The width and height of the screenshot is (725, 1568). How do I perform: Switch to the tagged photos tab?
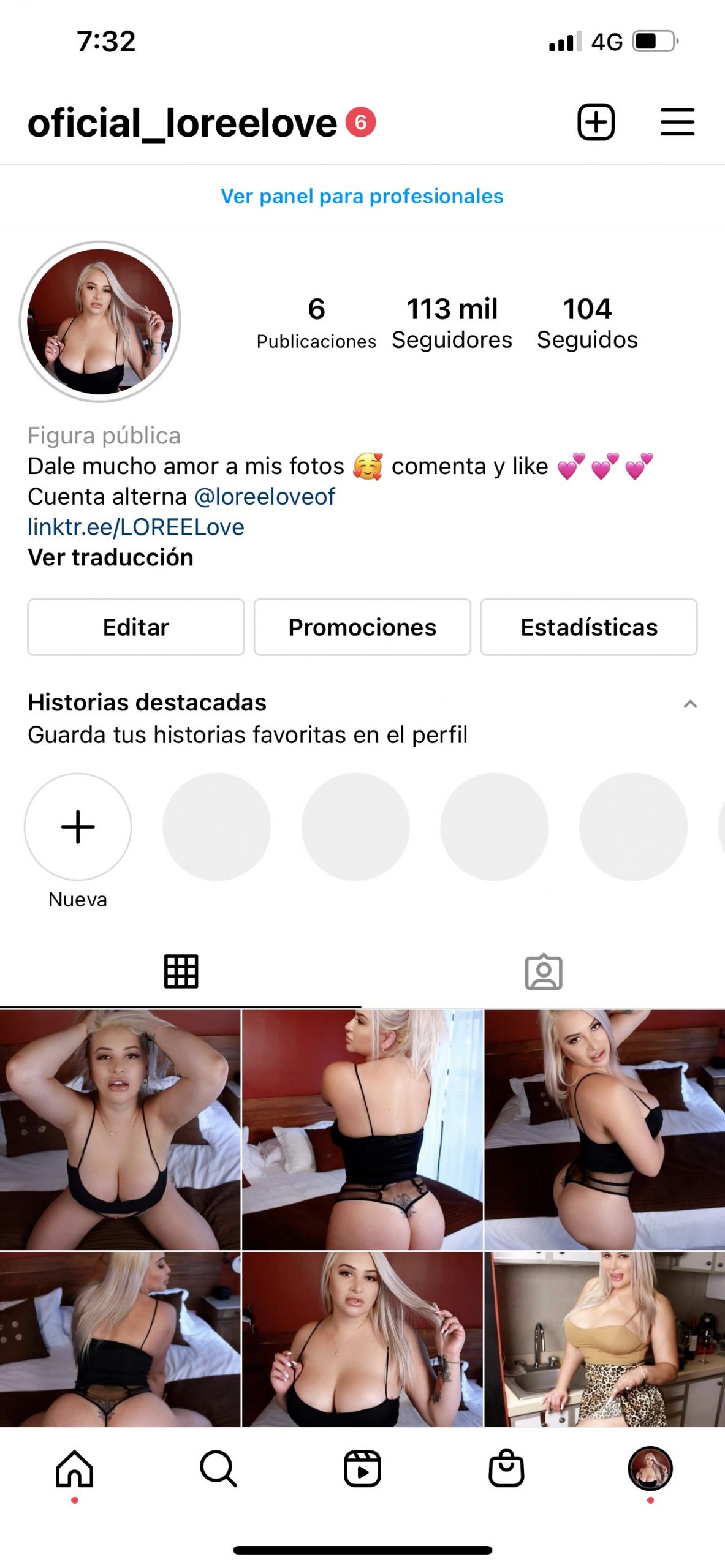[544, 971]
